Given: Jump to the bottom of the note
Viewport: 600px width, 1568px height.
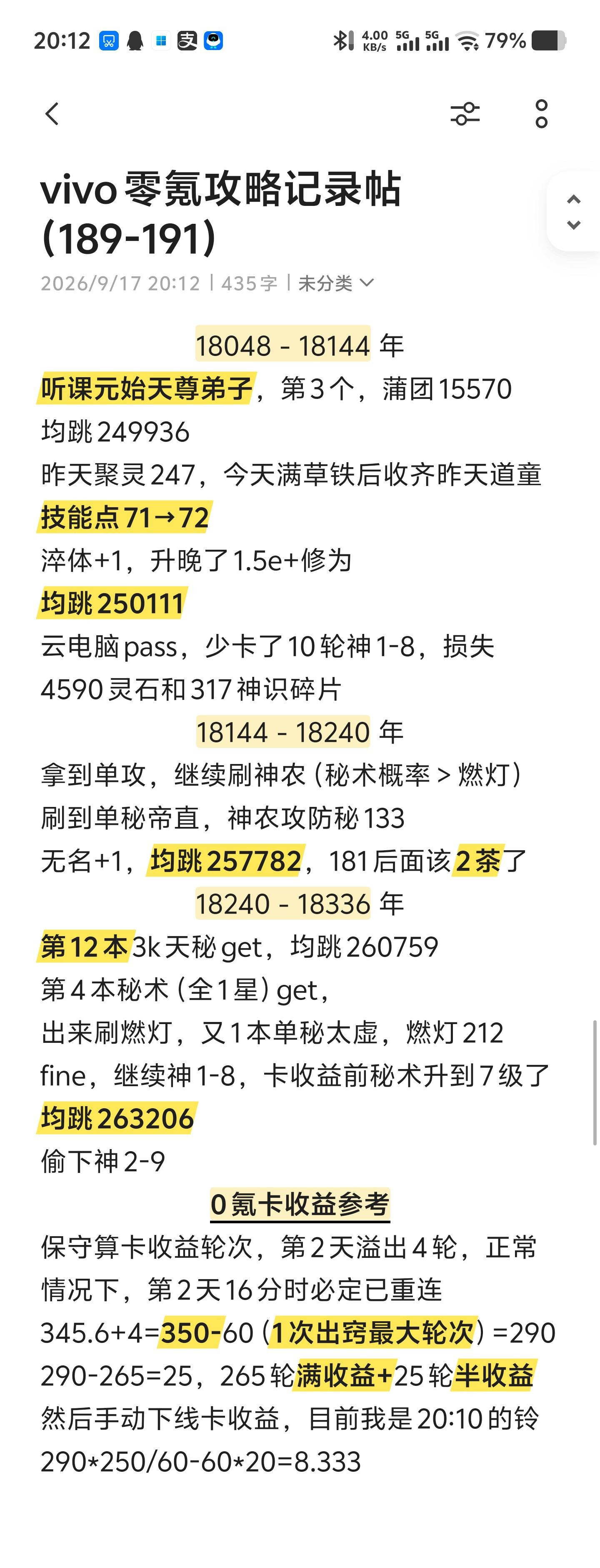Looking at the screenshot, I should tap(573, 225).
